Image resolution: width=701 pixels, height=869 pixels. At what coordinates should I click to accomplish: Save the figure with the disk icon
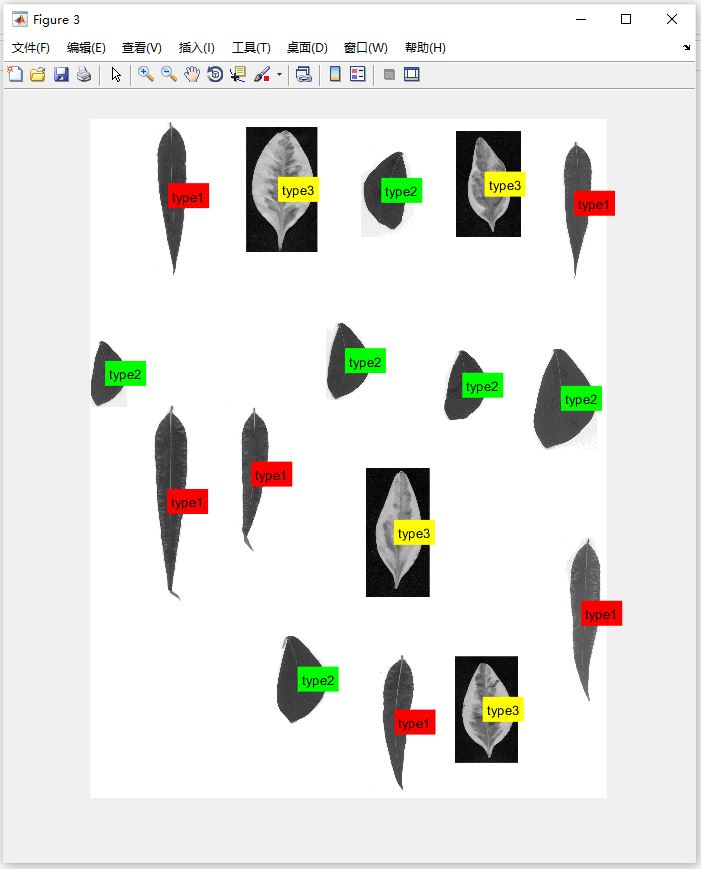click(61, 74)
